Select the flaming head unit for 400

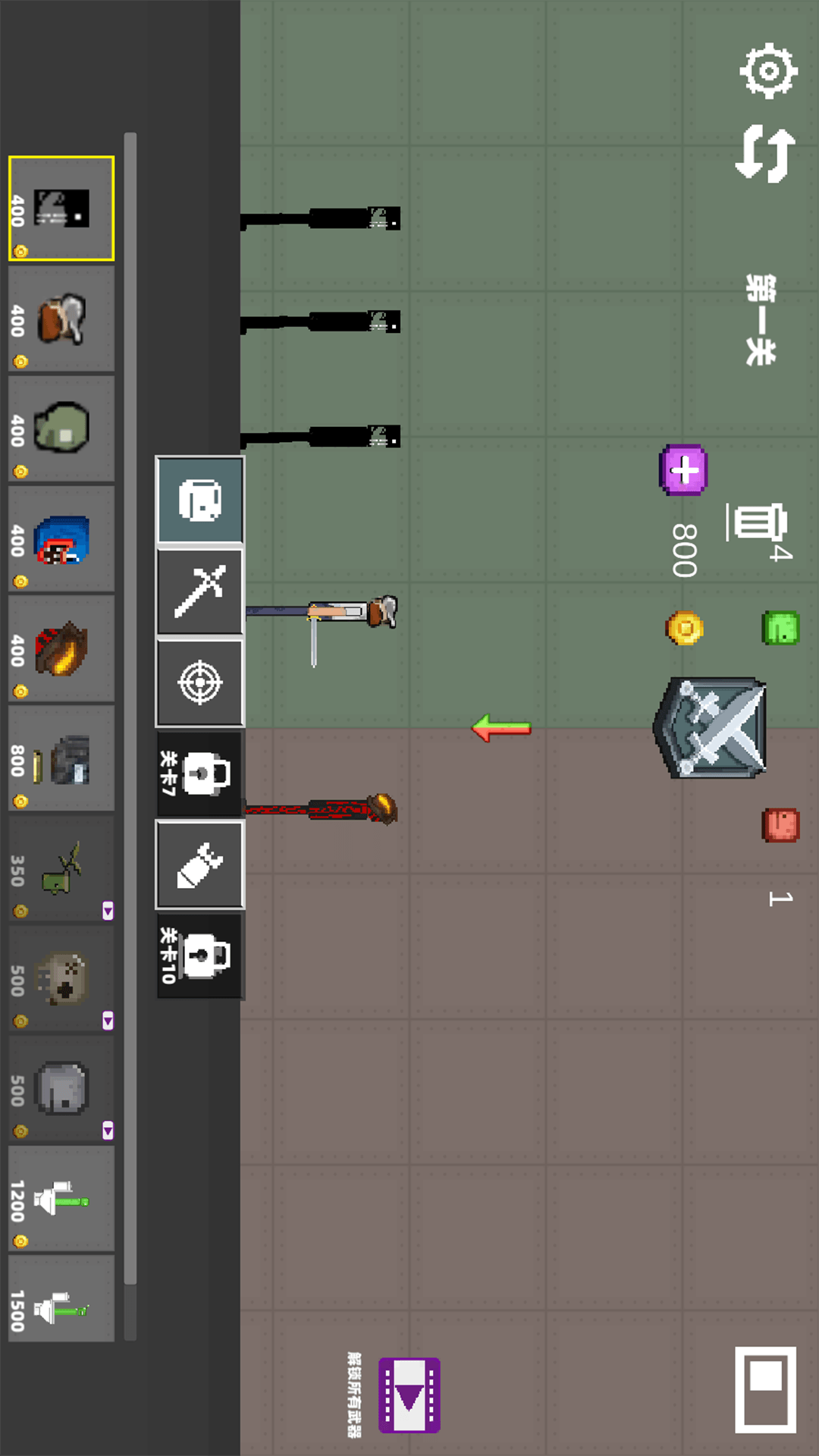[x=61, y=649]
